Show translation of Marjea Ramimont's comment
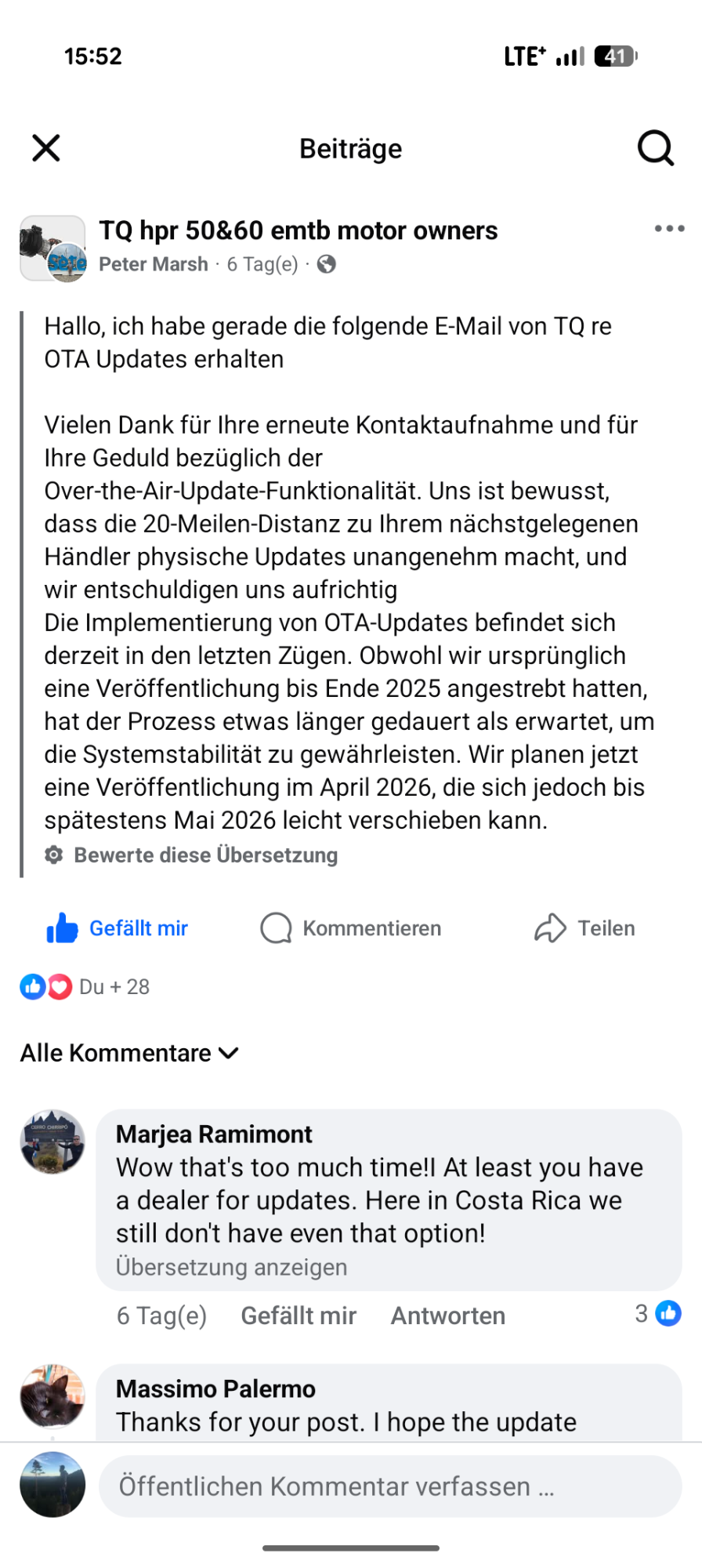Viewport: 702px width, 1568px height. (x=231, y=1267)
